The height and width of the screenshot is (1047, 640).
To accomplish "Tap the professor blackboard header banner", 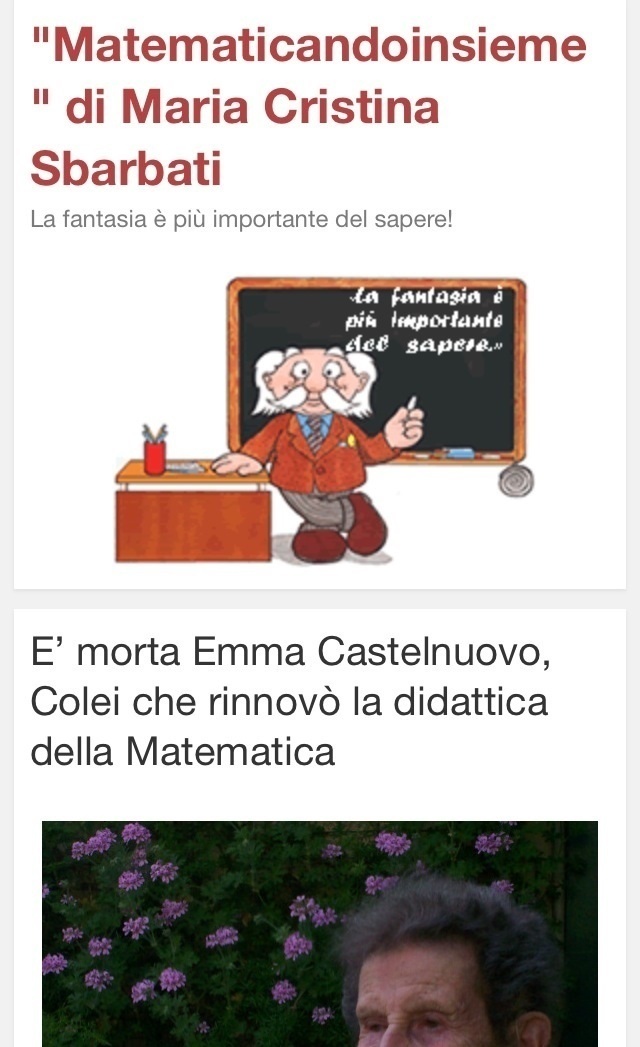I will click(322, 420).
